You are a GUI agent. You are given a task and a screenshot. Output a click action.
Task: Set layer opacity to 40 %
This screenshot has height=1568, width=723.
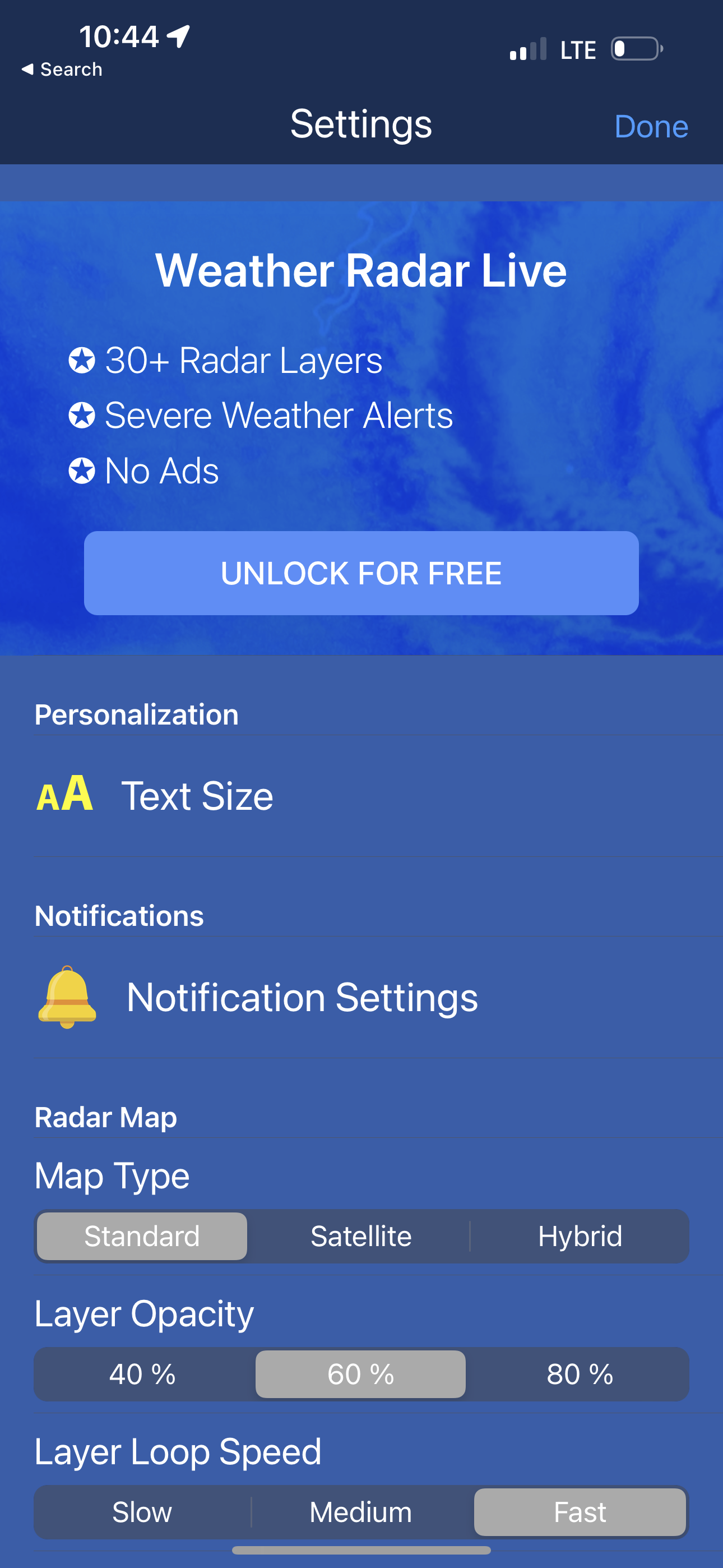coord(142,1374)
